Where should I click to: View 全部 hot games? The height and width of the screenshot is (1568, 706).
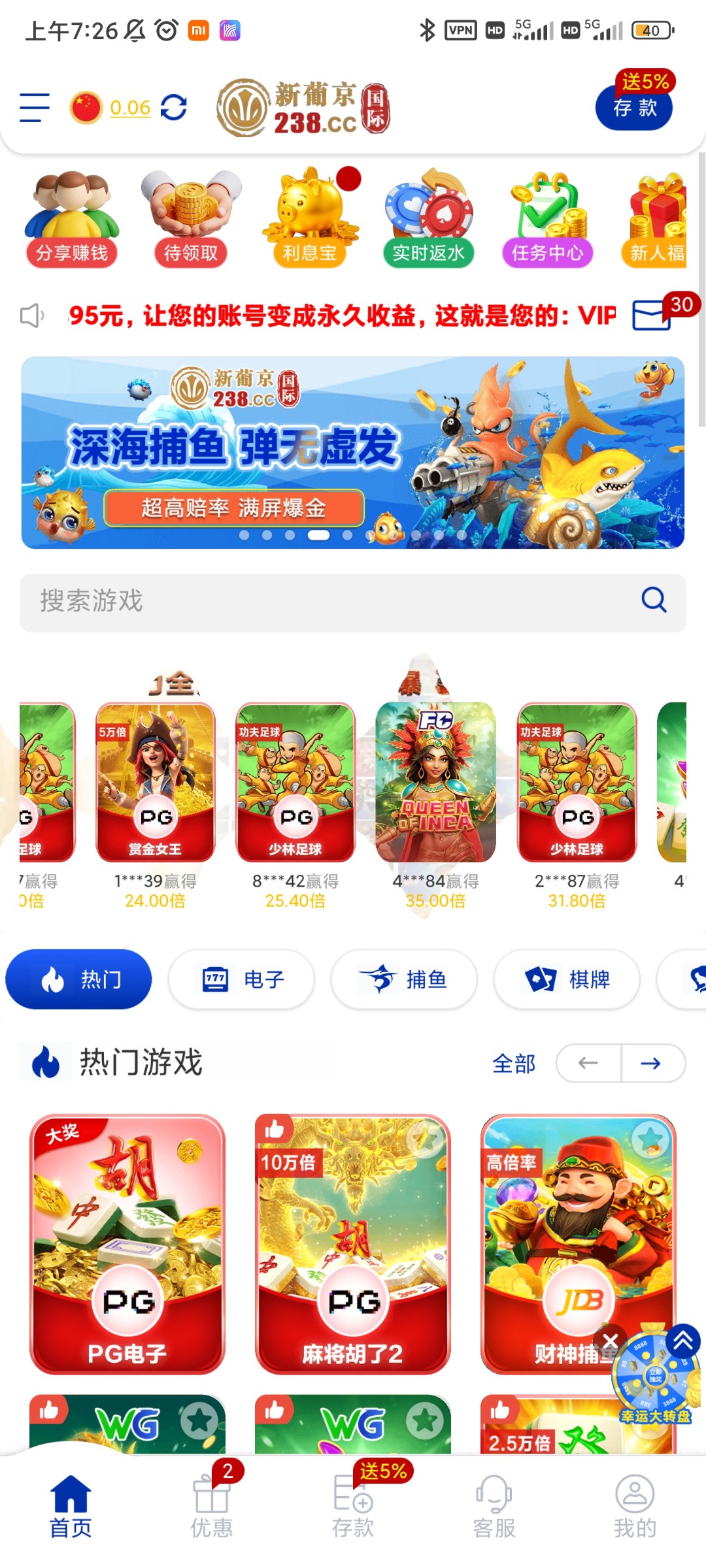[514, 1064]
